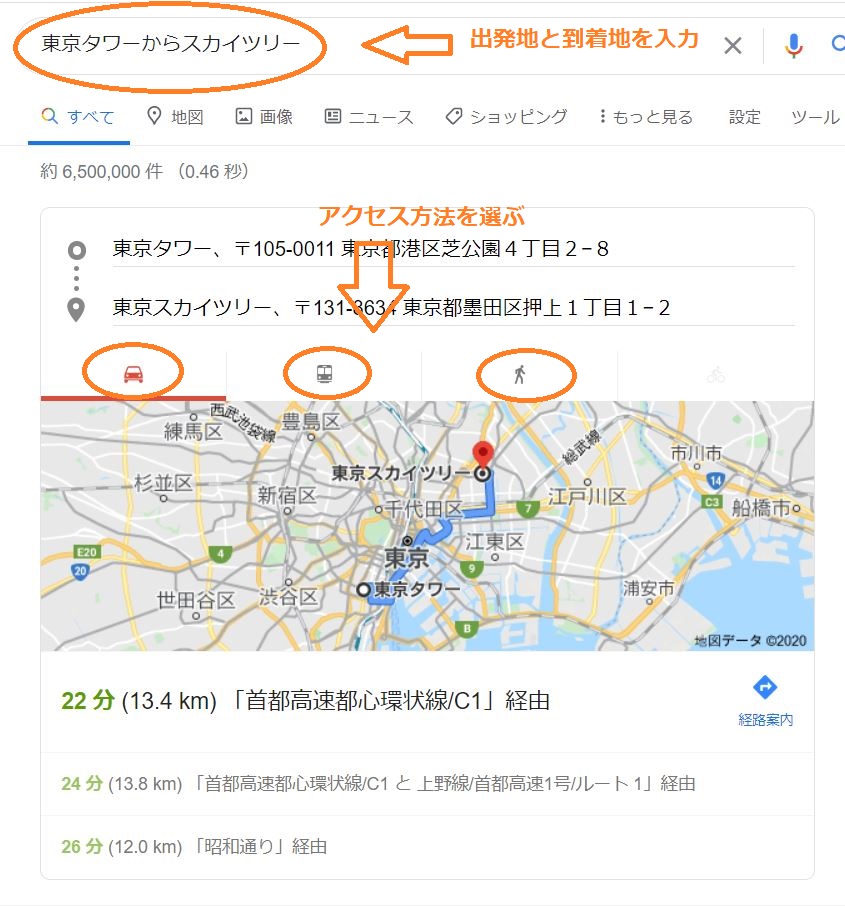Open 設定 search settings

(x=744, y=117)
